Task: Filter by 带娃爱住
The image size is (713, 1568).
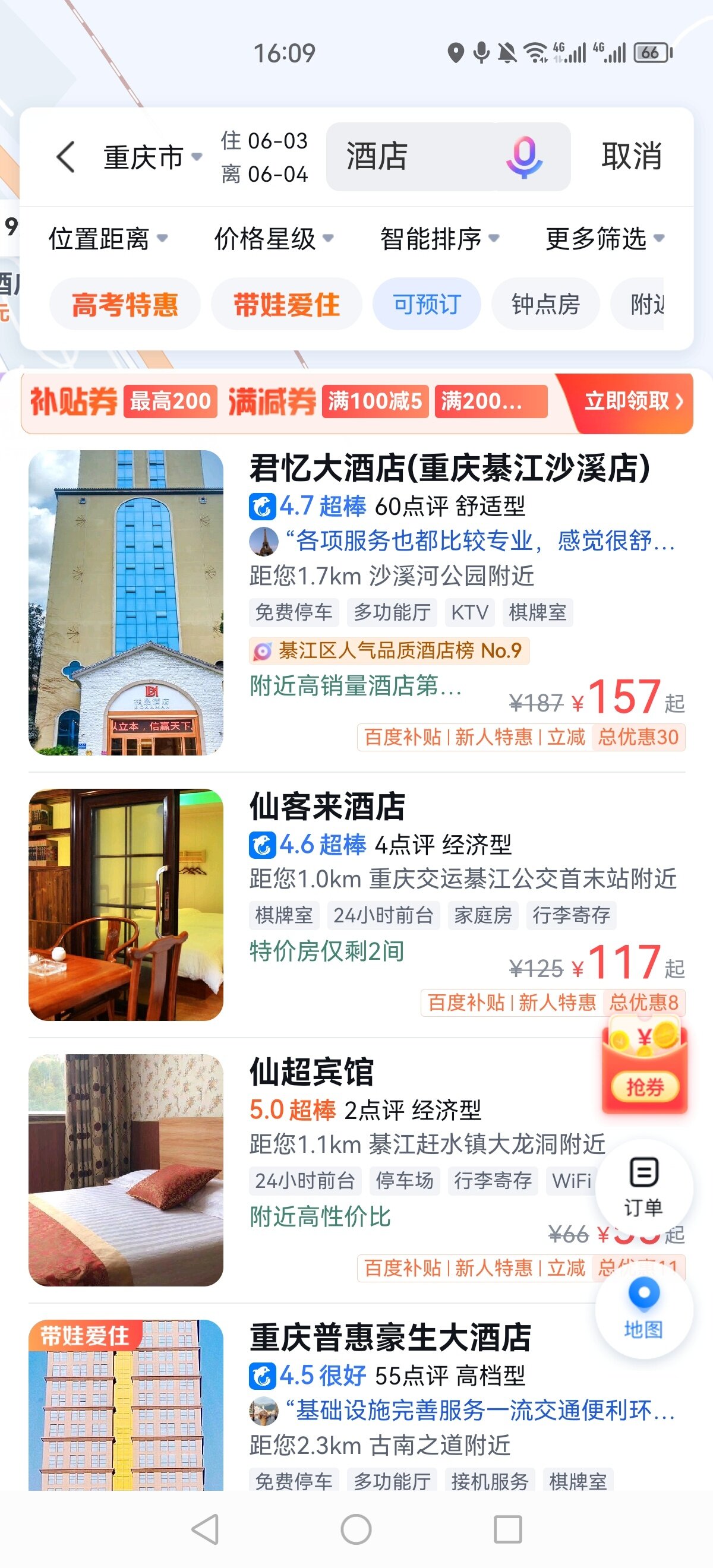Action: (x=286, y=304)
